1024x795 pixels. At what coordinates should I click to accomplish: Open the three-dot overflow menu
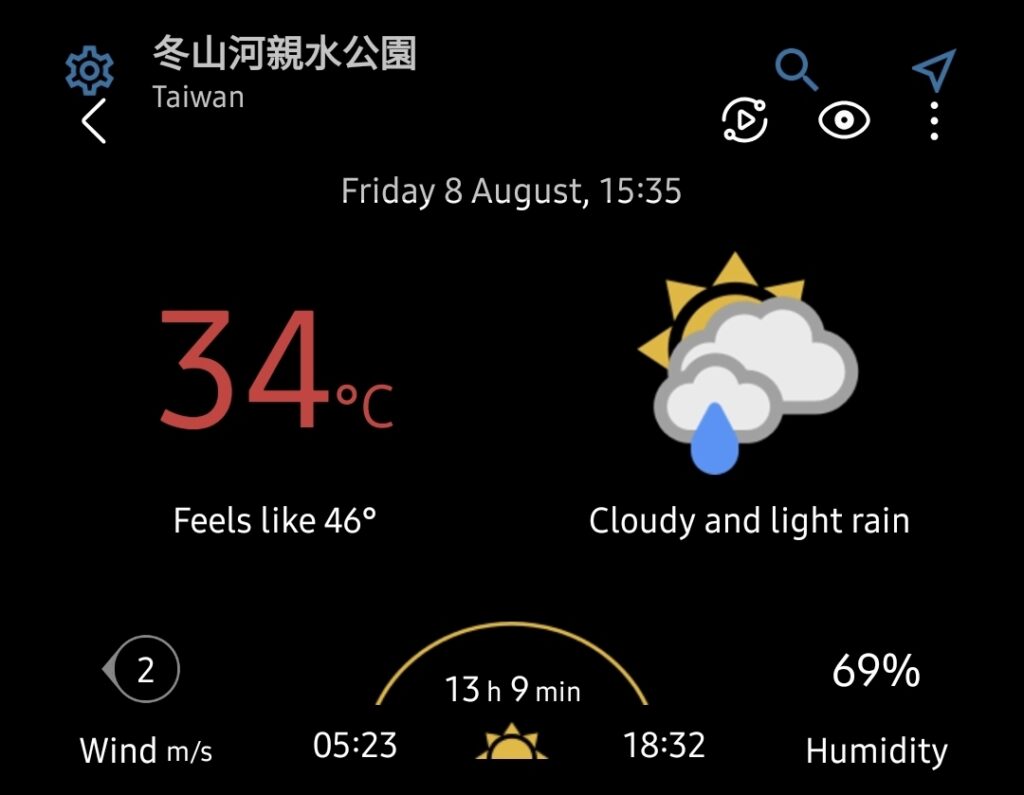pos(934,121)
